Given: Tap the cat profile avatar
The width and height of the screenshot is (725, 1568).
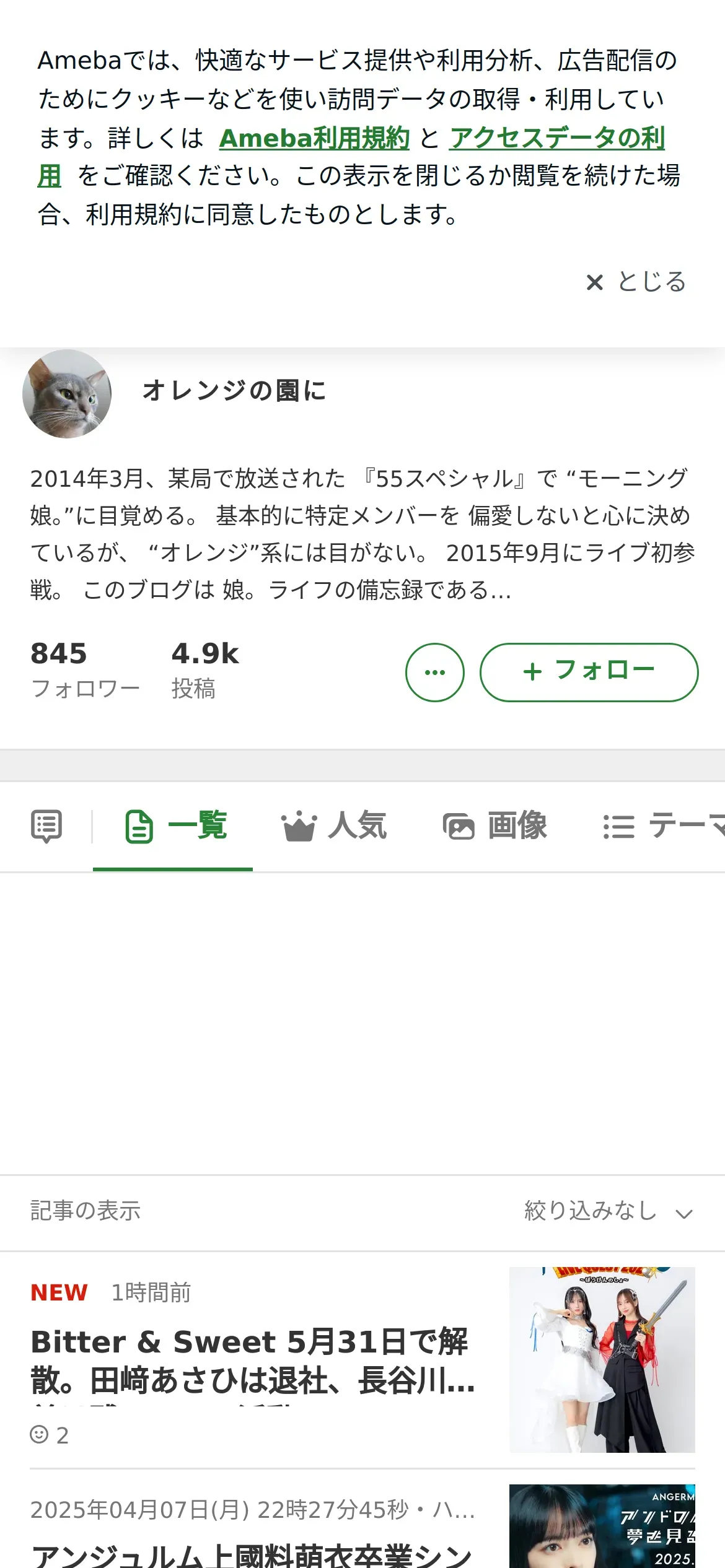Looking at the screenshot, I should 67,394.
